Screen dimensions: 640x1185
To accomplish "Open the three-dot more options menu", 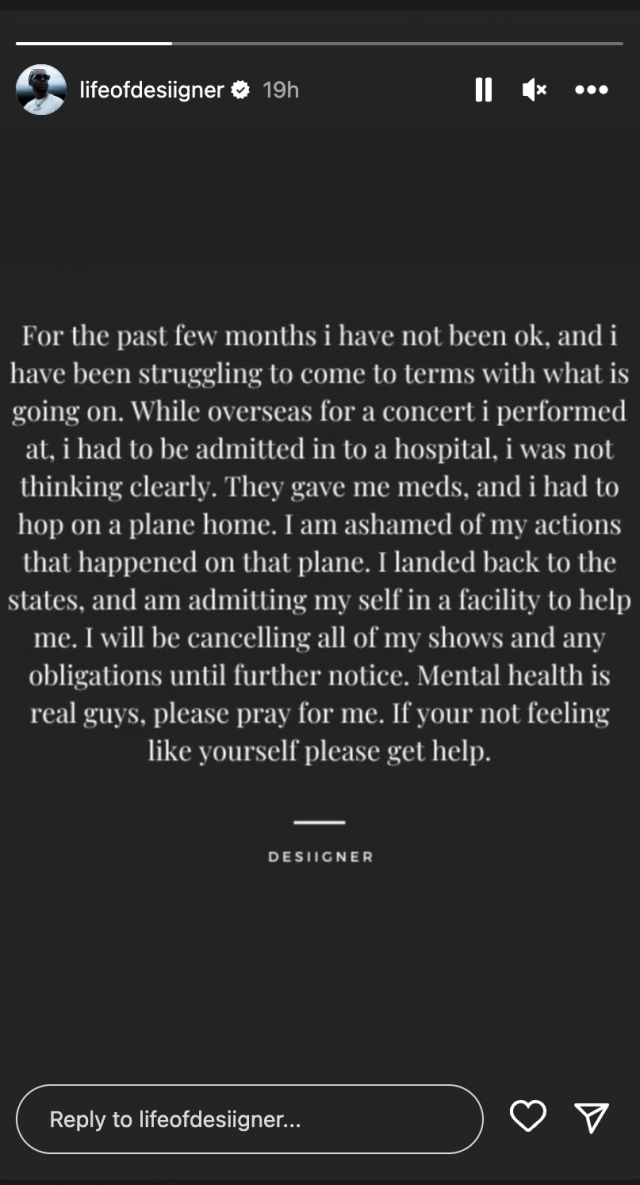I will tap(591, 90).
